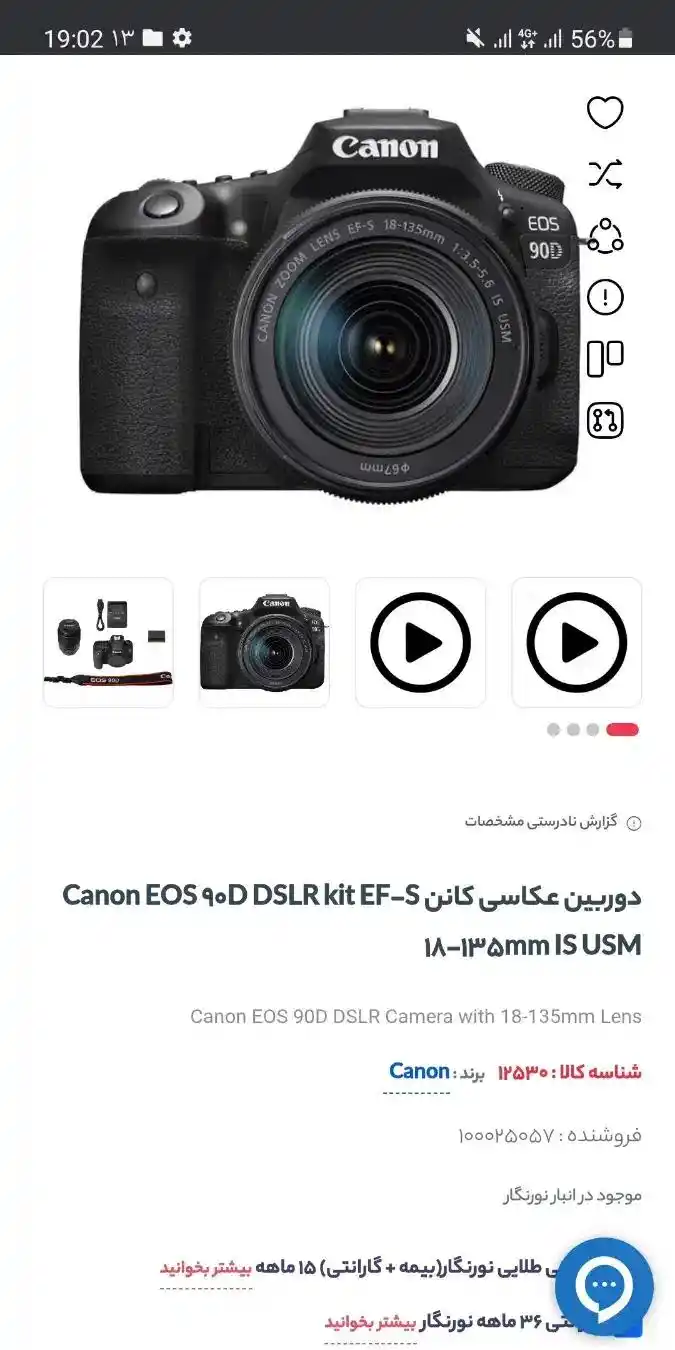Share this camera product
Screen dimensions: 675x1350
(x=604, y=236)
